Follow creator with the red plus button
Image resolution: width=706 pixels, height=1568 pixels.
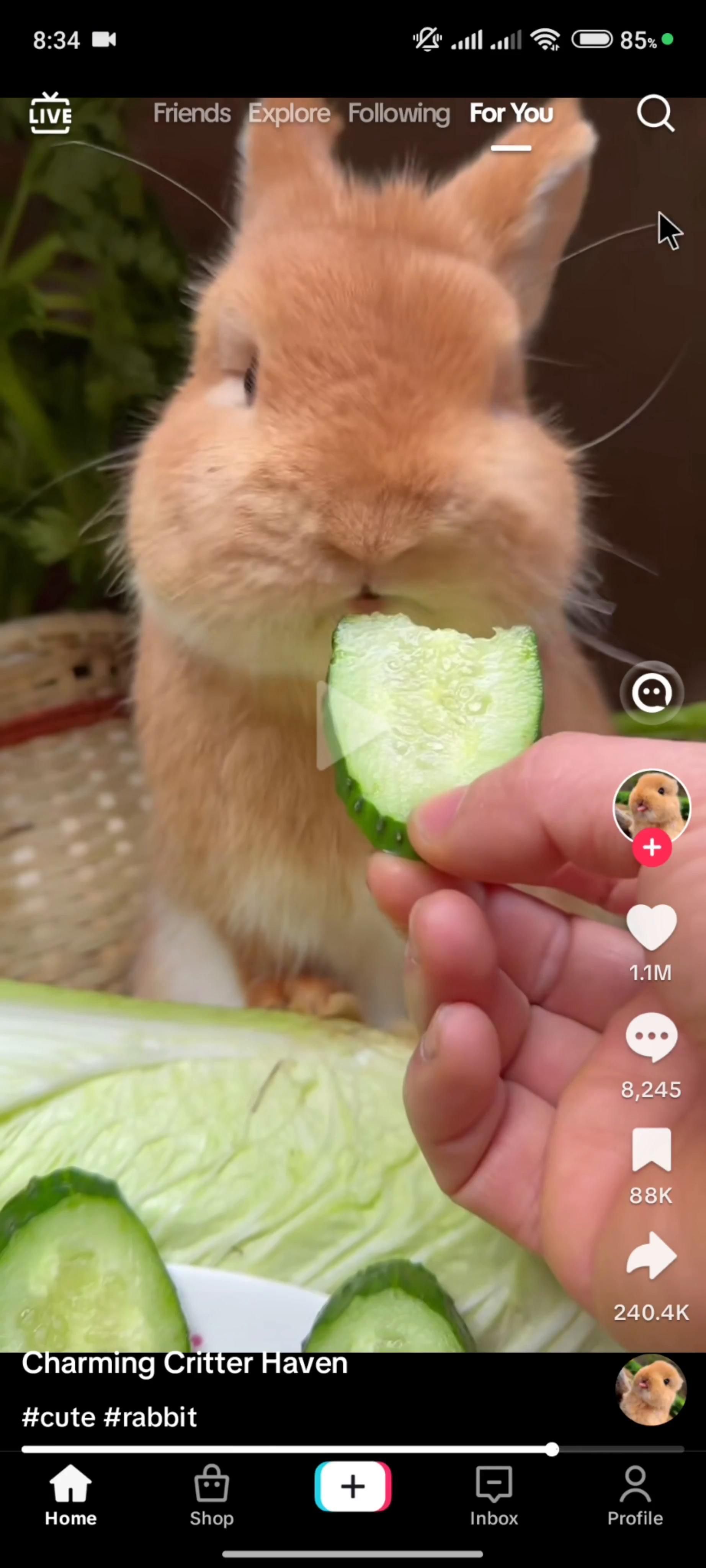point(651,847)
